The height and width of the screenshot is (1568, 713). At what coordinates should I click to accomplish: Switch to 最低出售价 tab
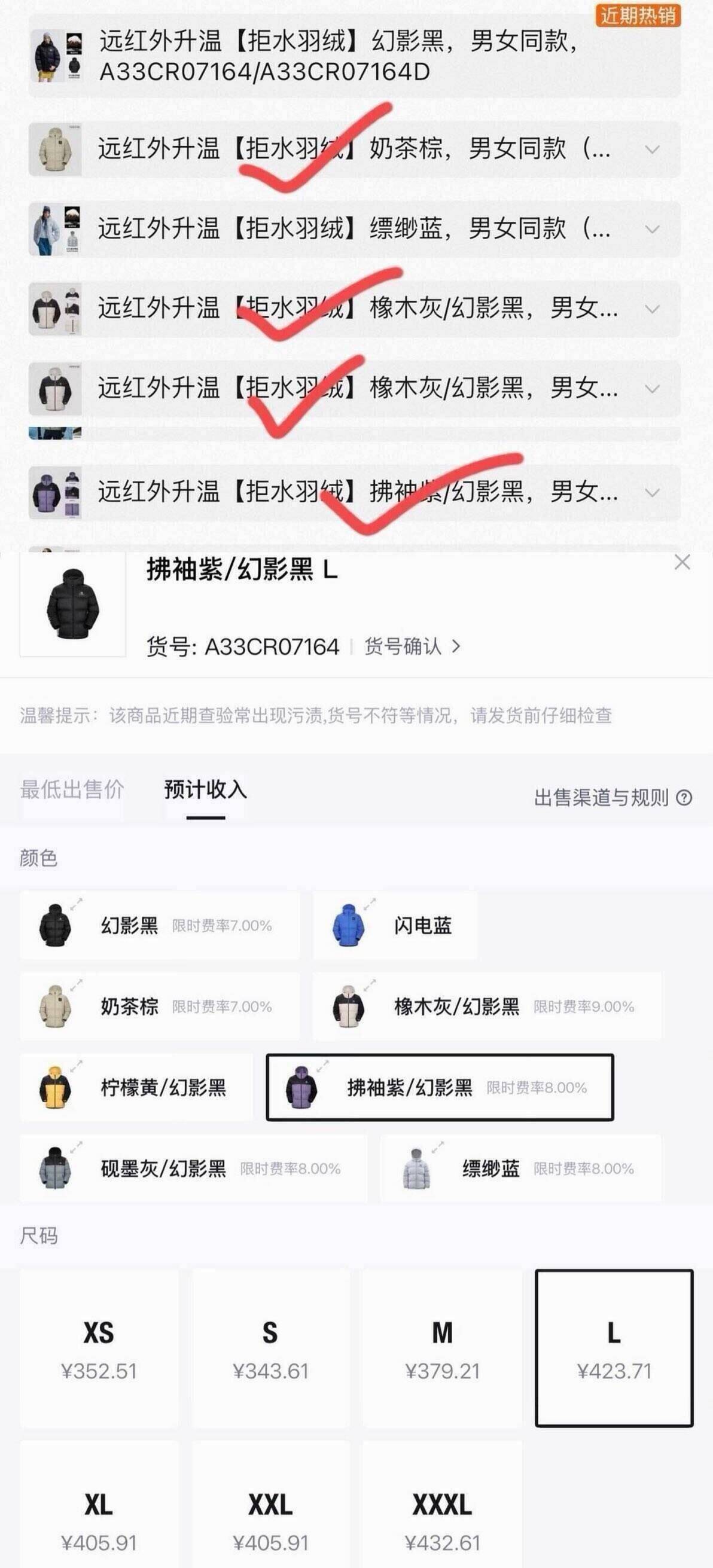72,789
